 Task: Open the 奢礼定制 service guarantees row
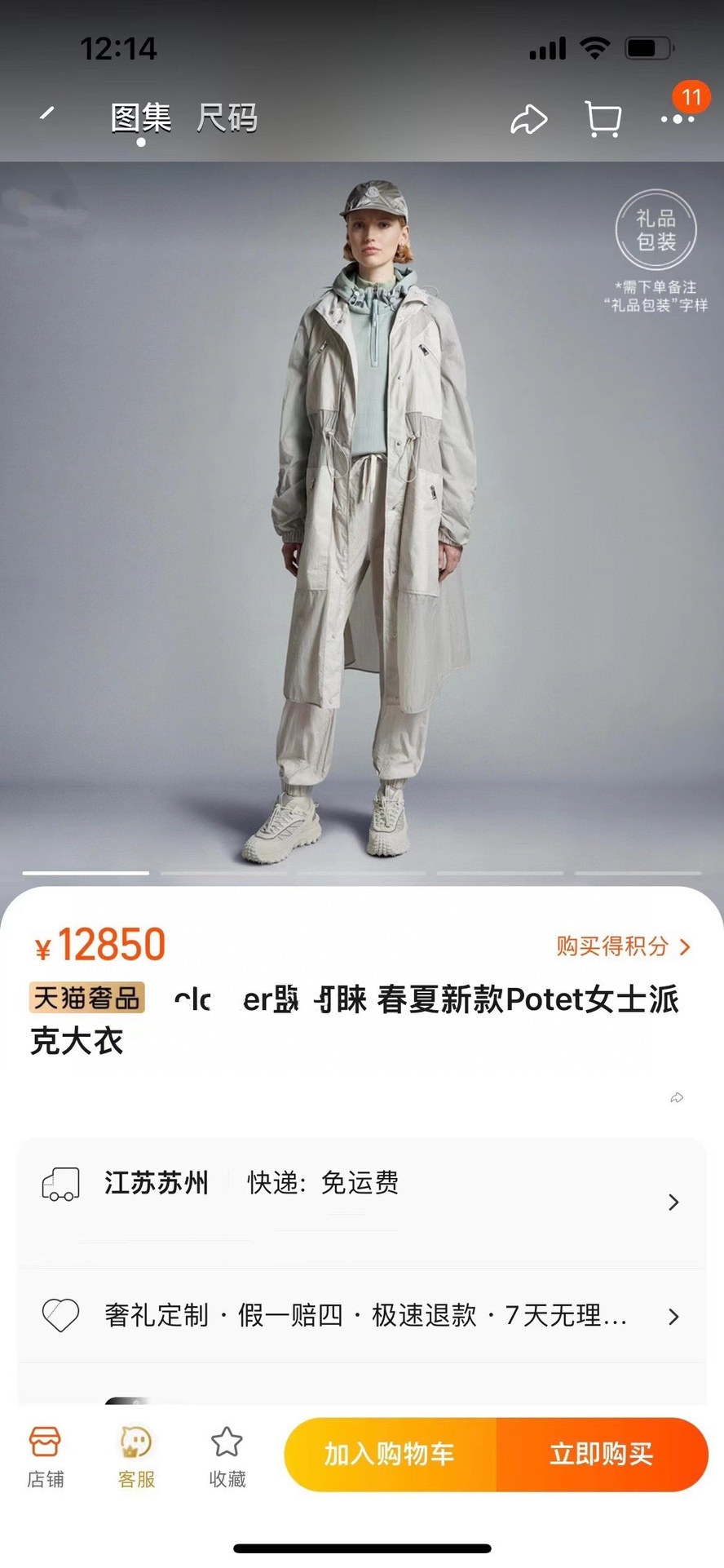(362, 1316)
